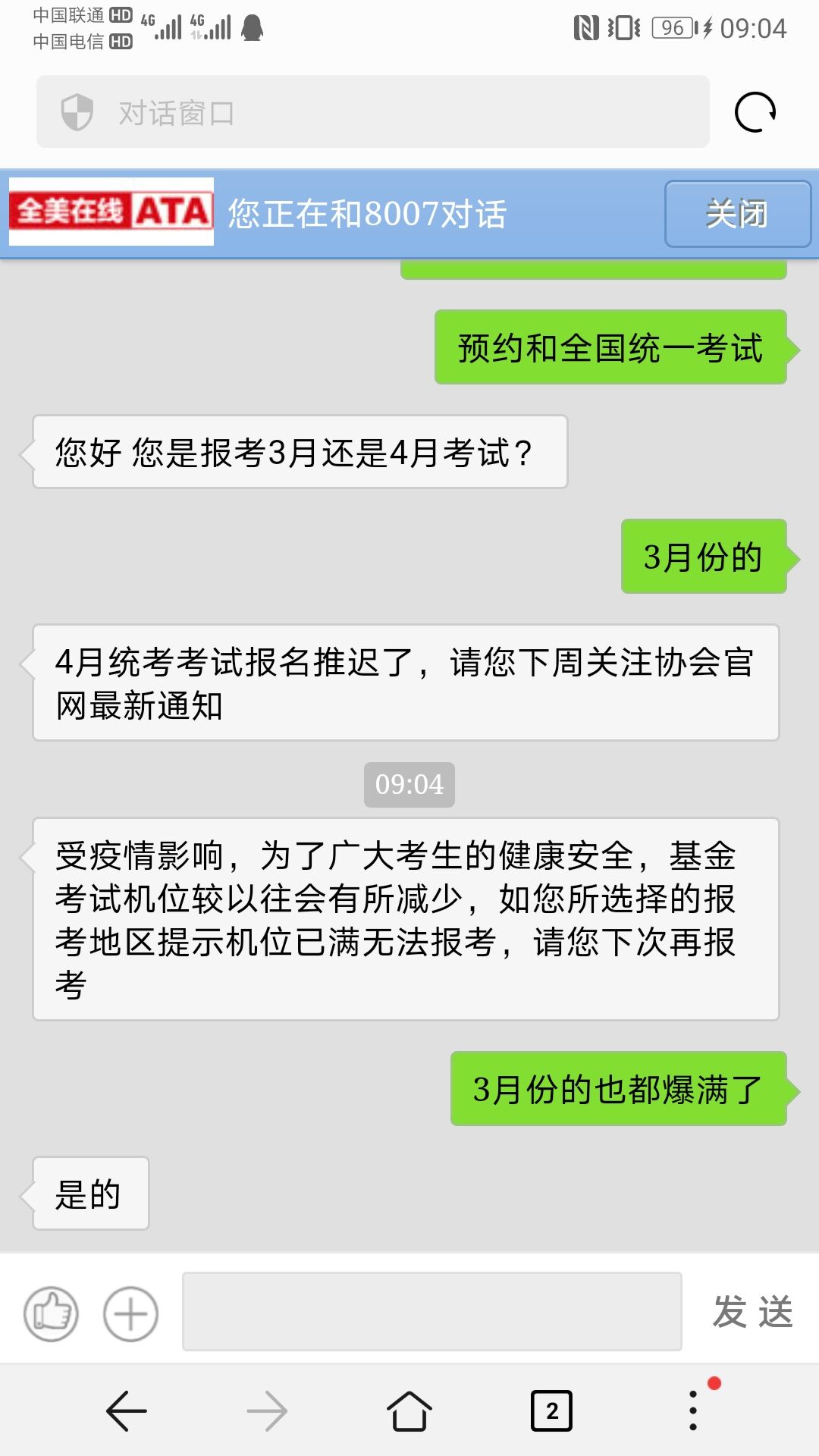Send the message with 发送
The image size is (819, 1456).
752,1312
